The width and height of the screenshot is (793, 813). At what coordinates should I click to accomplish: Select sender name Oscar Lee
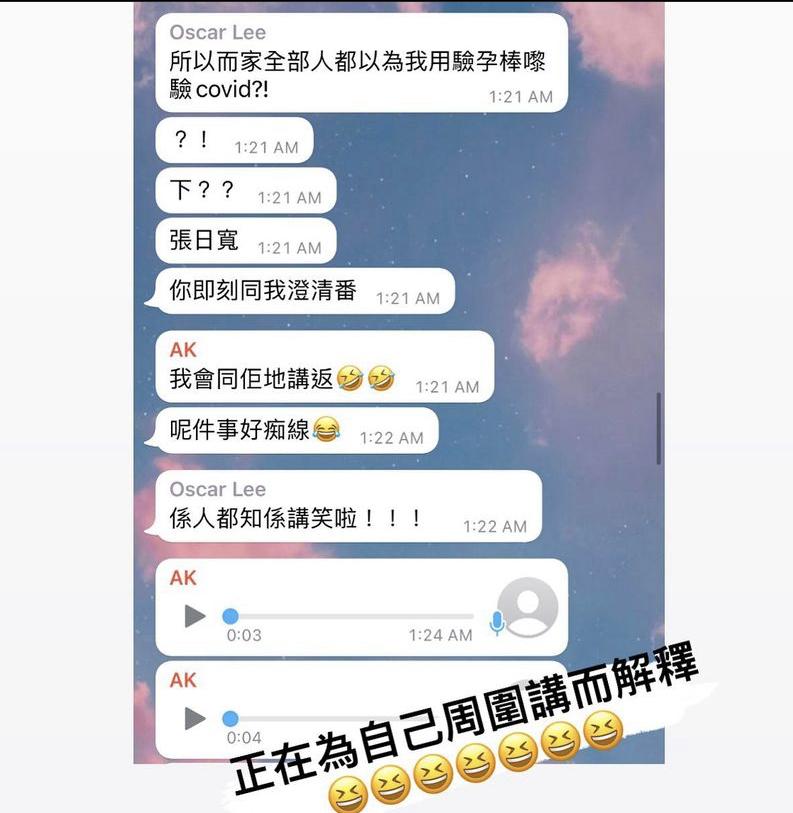[219, 32]
